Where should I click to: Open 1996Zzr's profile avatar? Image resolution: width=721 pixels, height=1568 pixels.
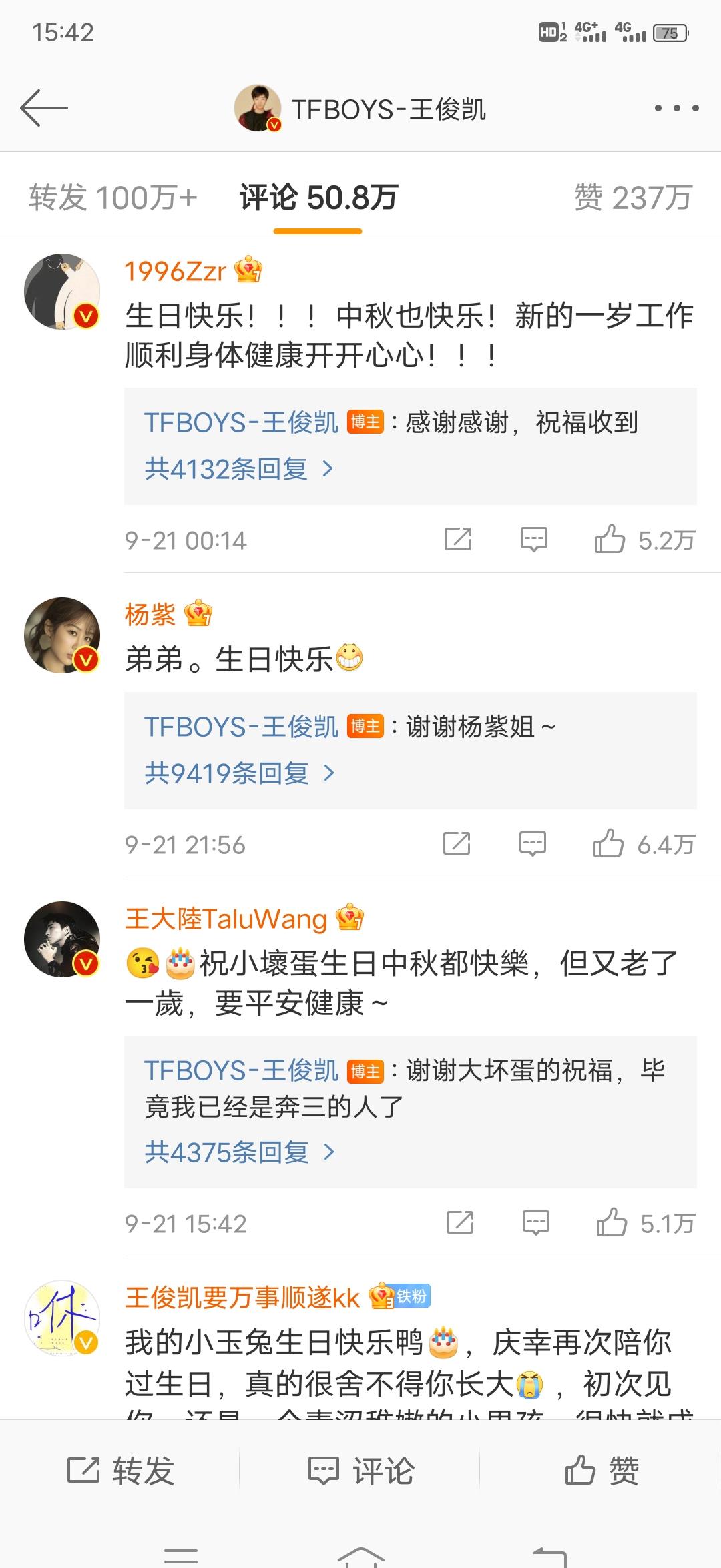click(x=62, y=291)
